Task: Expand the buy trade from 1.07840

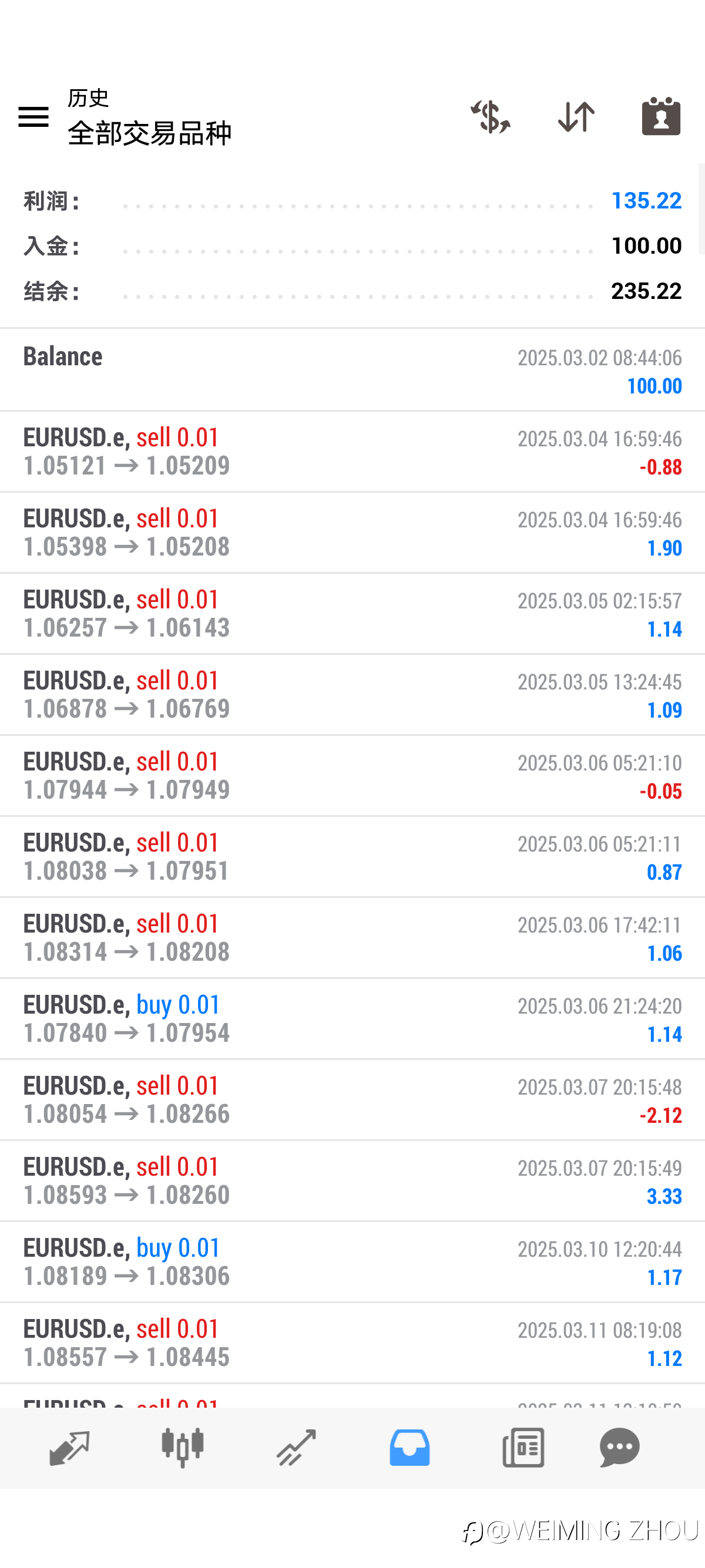Action: pos(352,1019)
